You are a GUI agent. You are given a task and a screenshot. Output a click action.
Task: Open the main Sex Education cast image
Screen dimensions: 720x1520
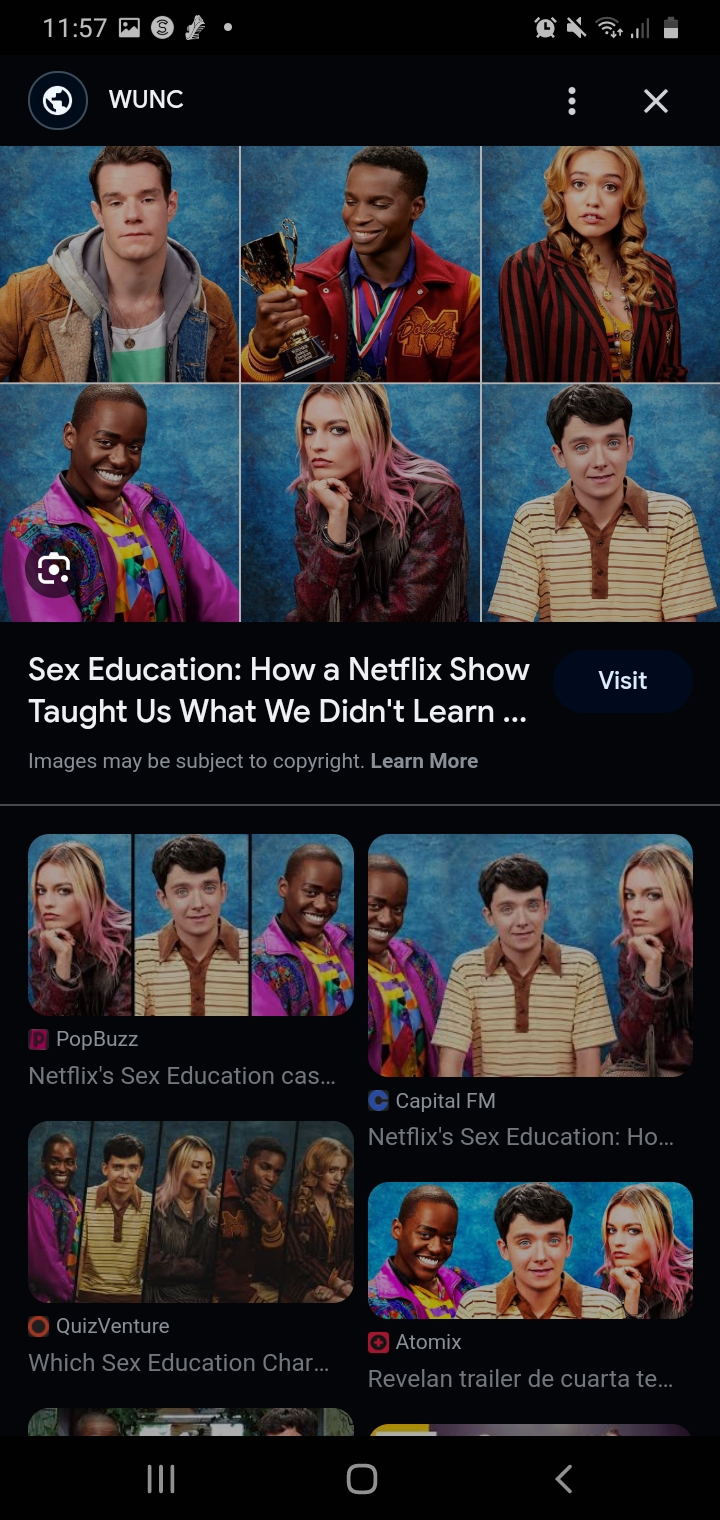360,384
